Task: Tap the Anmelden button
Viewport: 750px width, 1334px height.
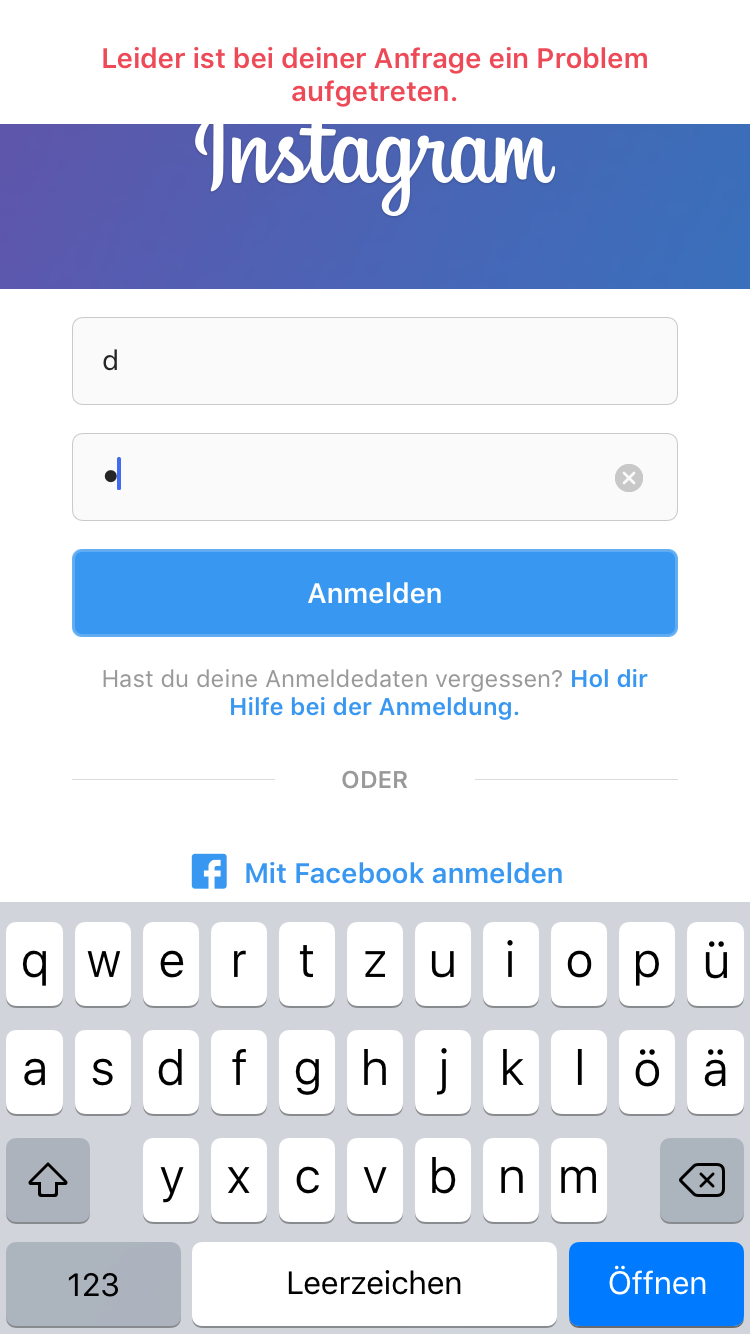Action: [x=375, y=593]
